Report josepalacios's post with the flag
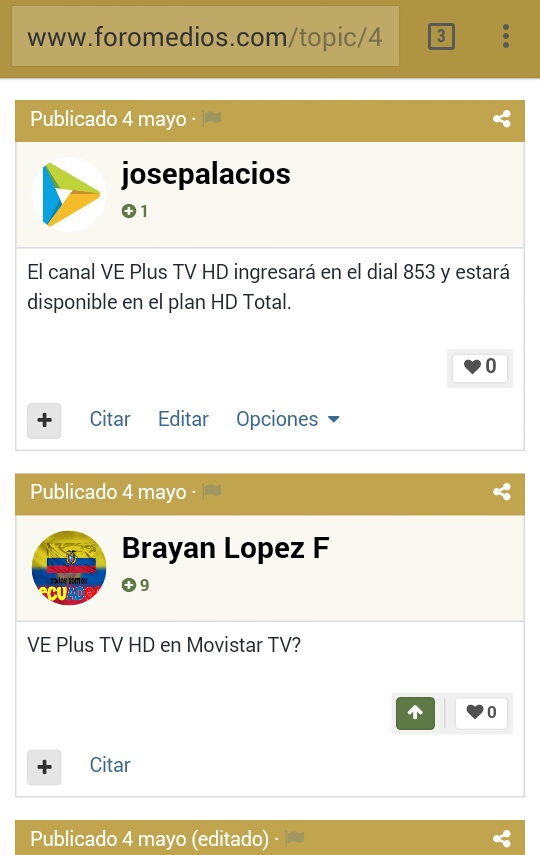The height and width of the screenshot is (855, 540). click(212, 118)
